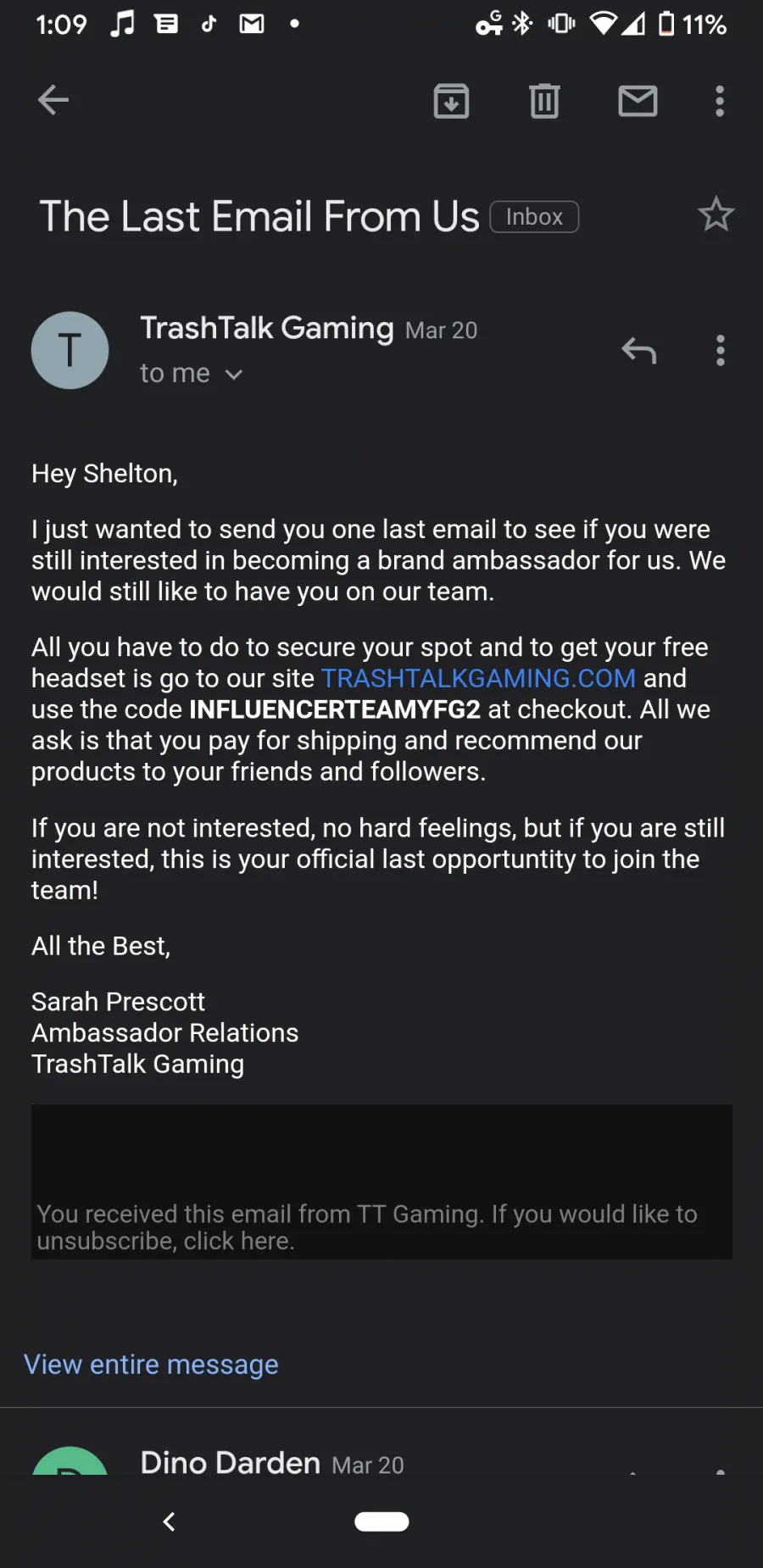This screenshot has width=763, height=1568.
Task: Open the top app bar overflow menu
Action: [720, 101]
